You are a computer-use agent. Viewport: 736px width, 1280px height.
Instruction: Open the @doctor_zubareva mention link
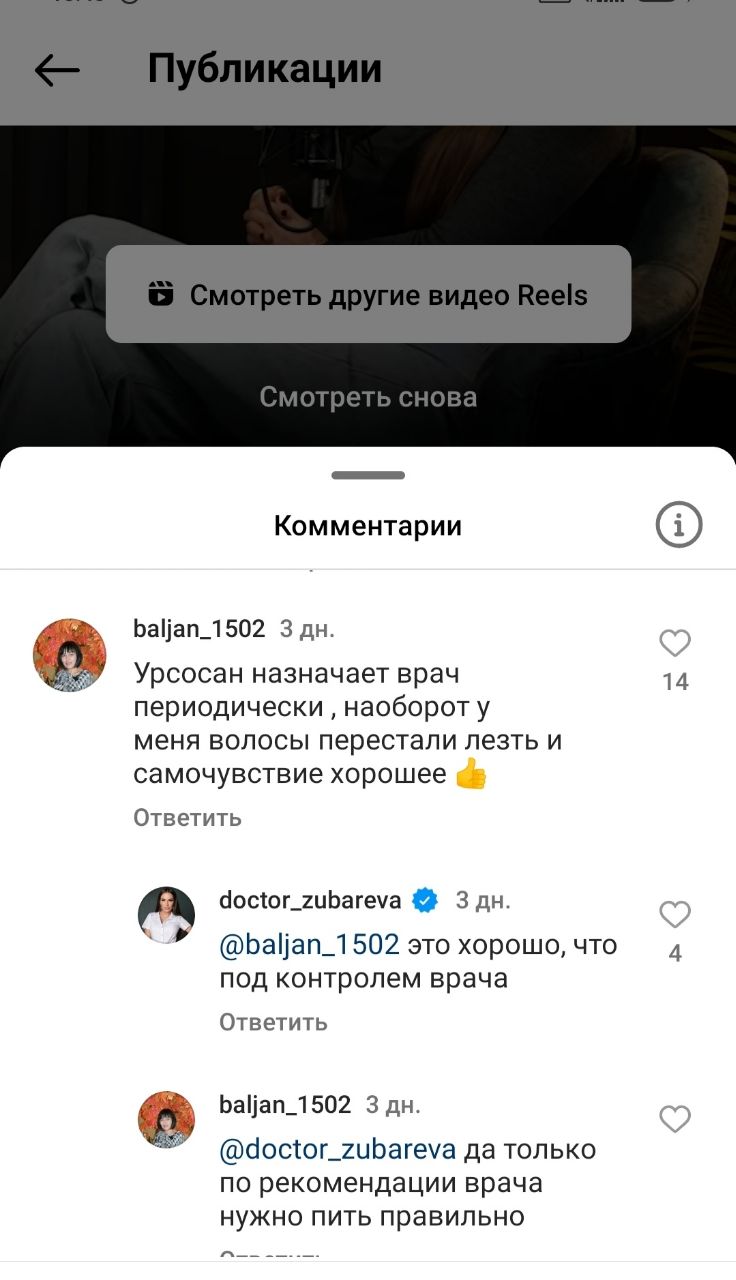[338, 1150]
